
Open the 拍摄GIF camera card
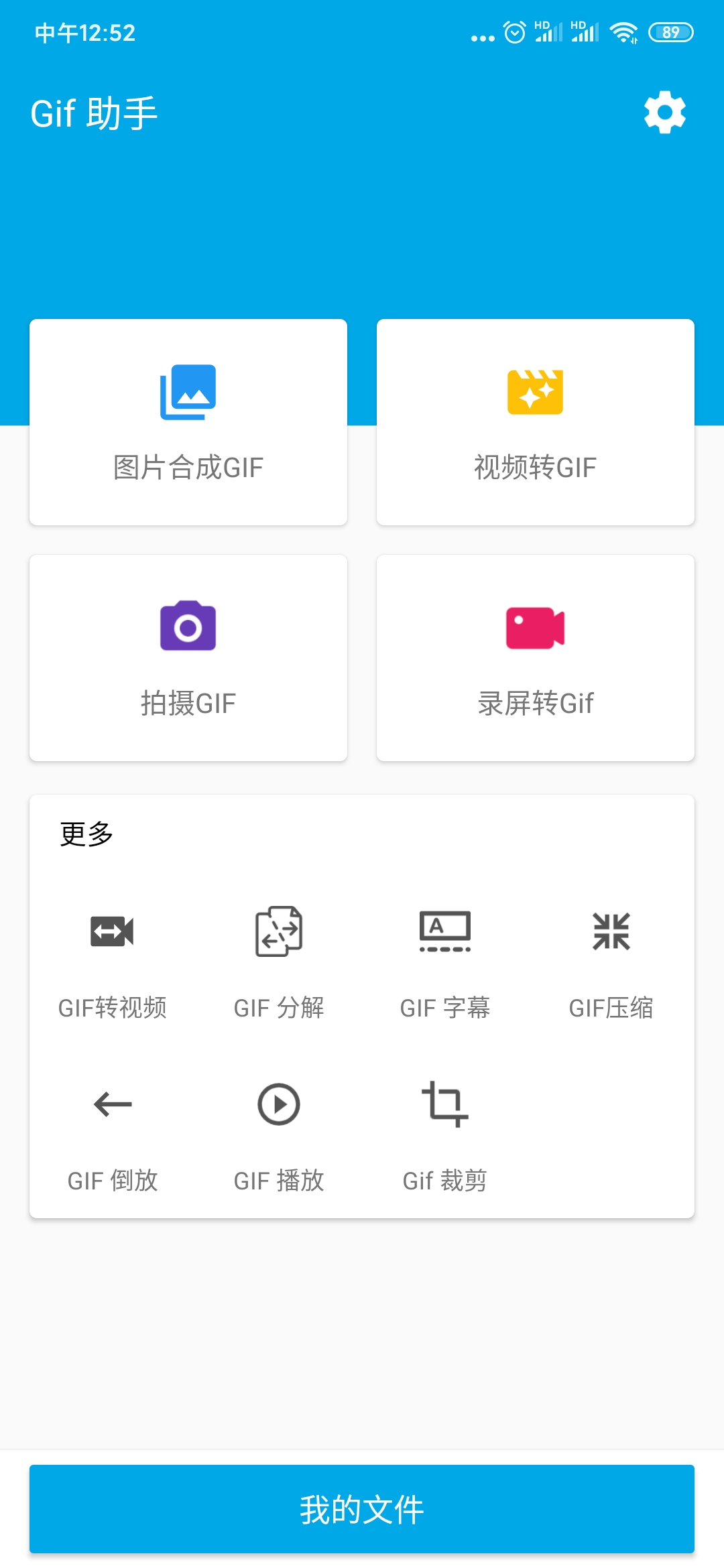tap(188, 657)
